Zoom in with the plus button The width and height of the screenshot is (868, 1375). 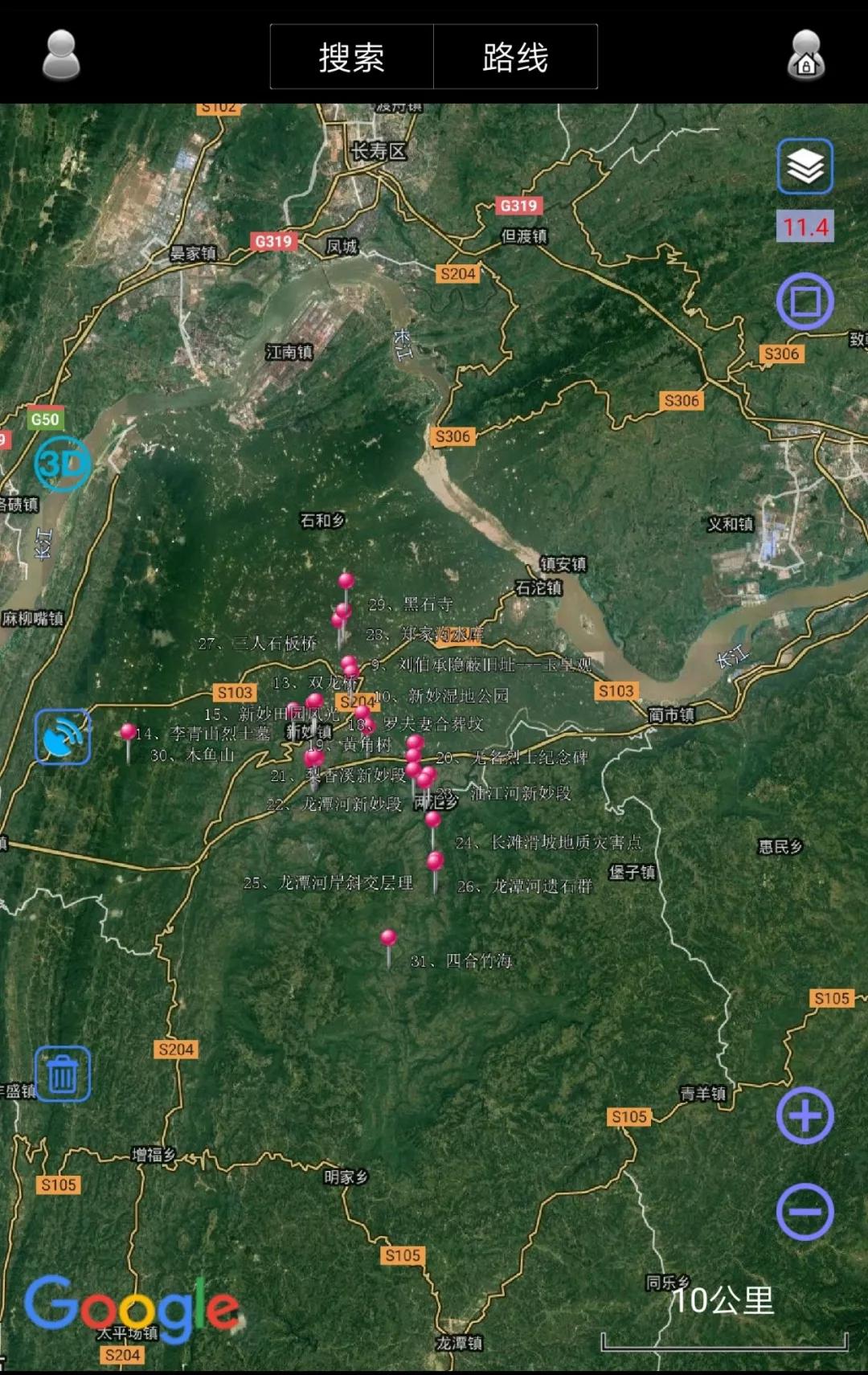[805, 1115]
